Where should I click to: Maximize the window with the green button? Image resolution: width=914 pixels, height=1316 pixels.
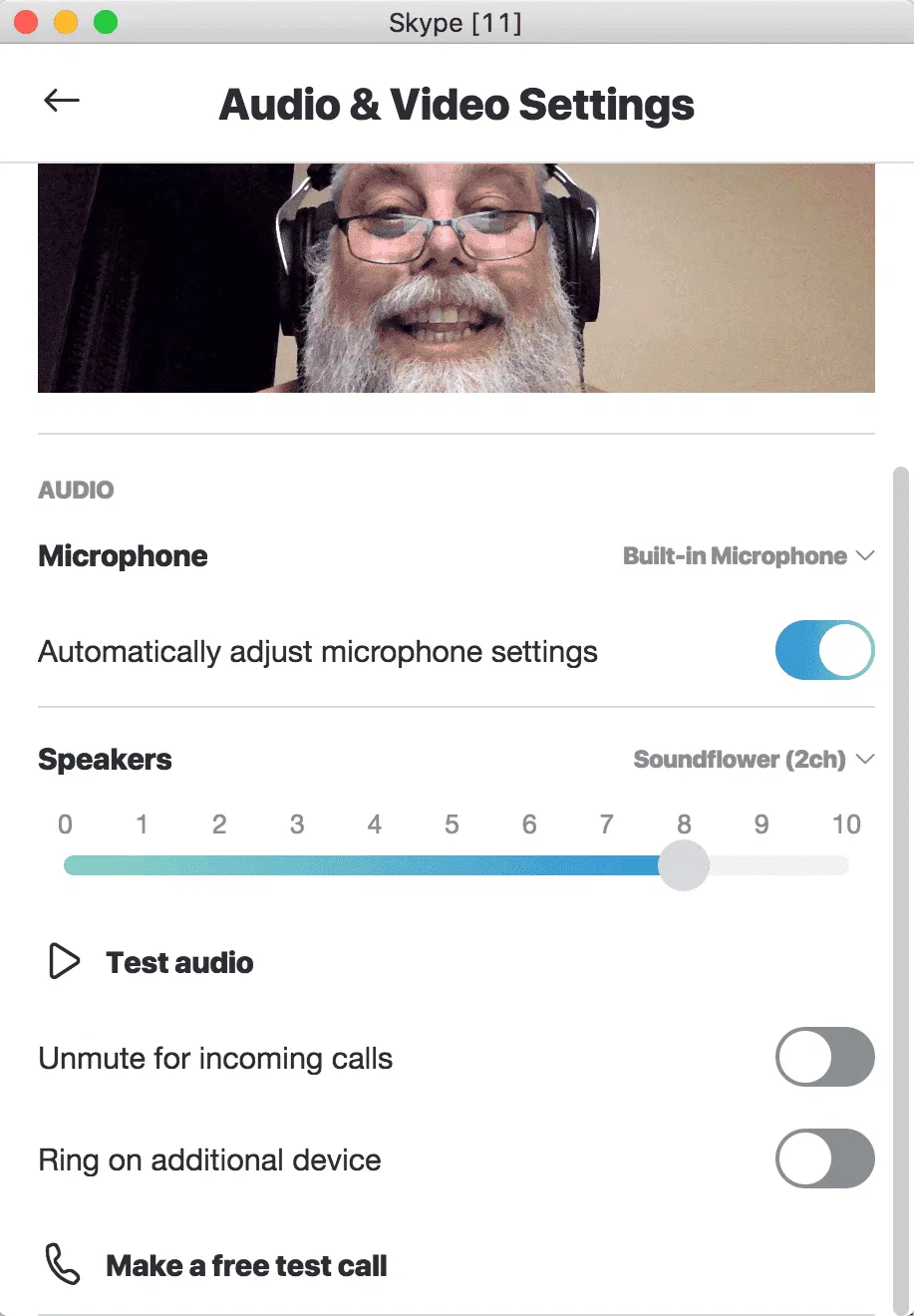[x=105, y=22]
